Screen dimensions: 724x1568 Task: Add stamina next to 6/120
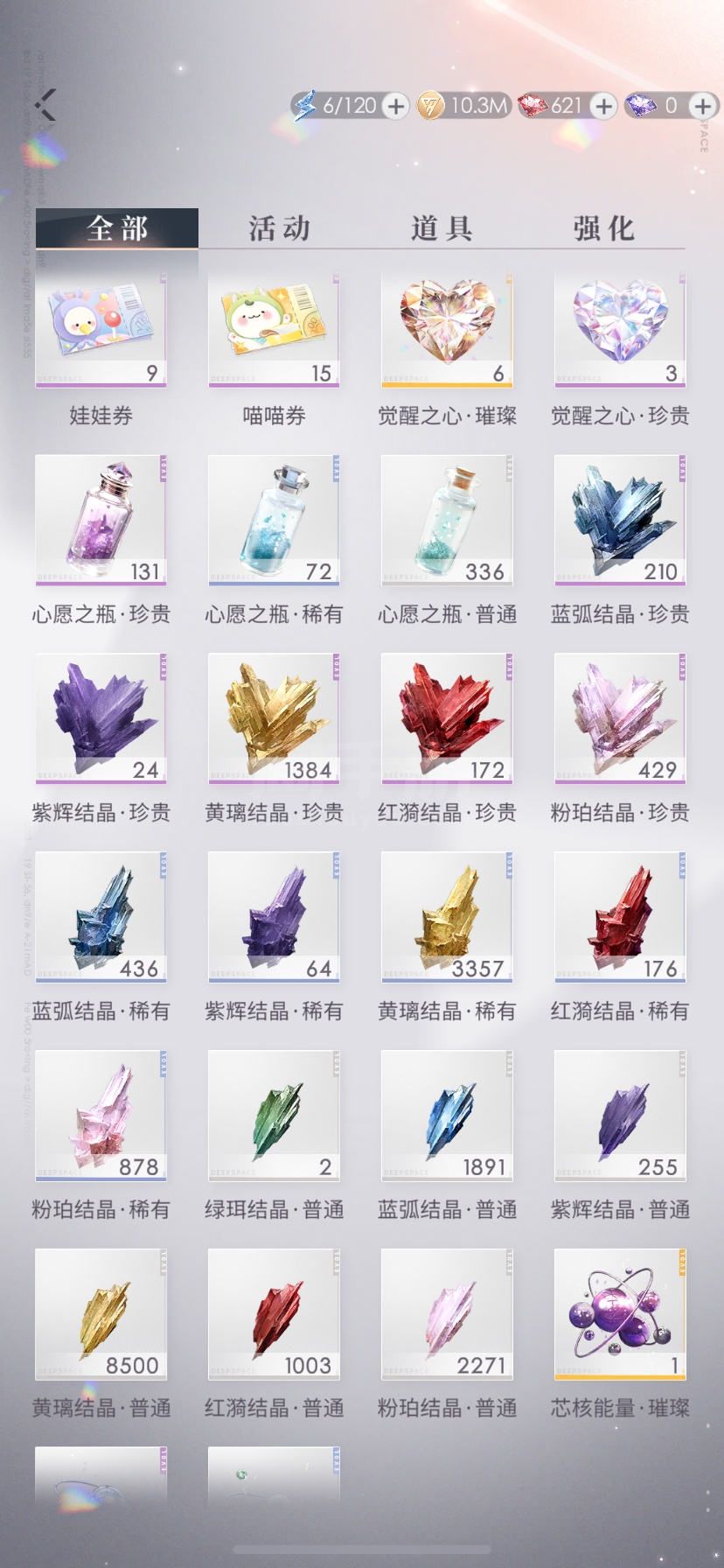[396, 106]
